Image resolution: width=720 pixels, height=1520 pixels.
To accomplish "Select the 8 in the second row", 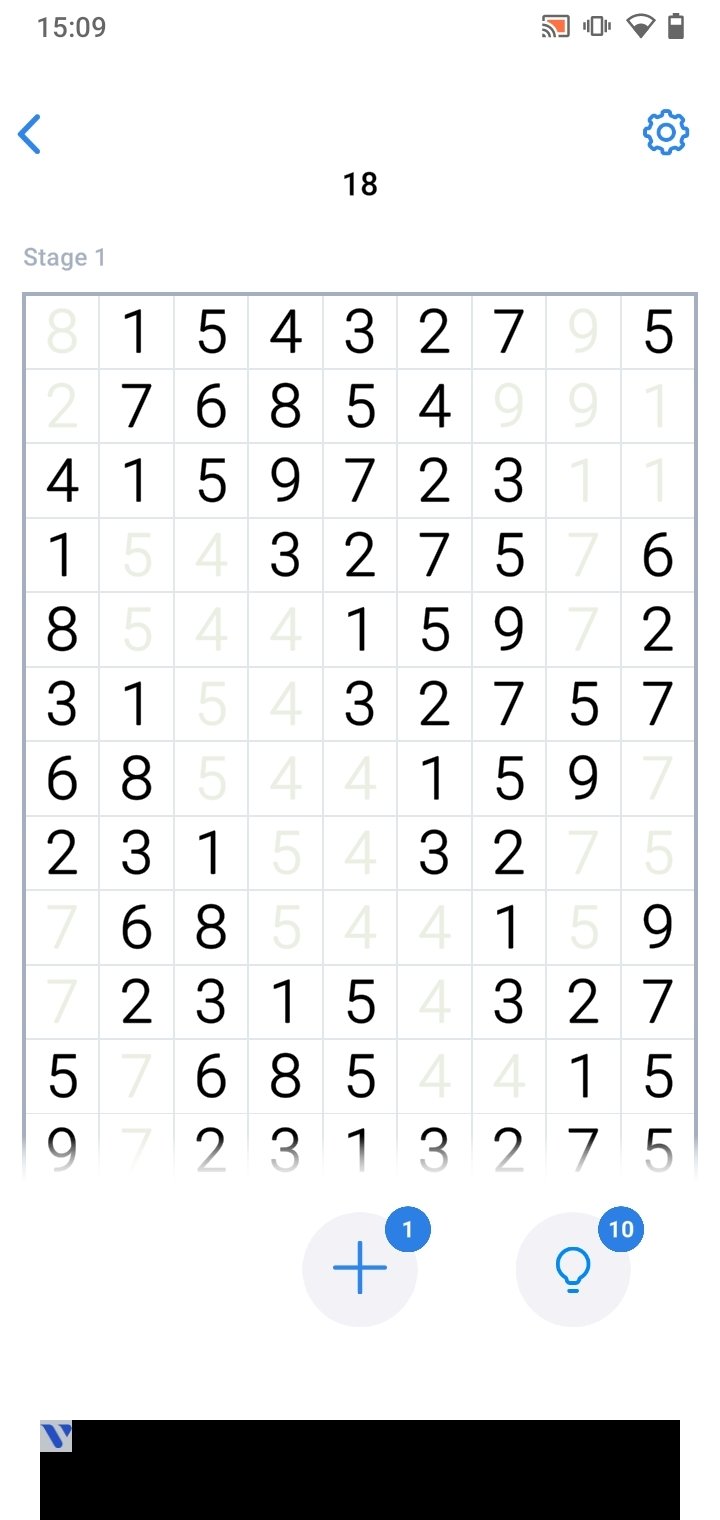I will [x=286, y=407].
